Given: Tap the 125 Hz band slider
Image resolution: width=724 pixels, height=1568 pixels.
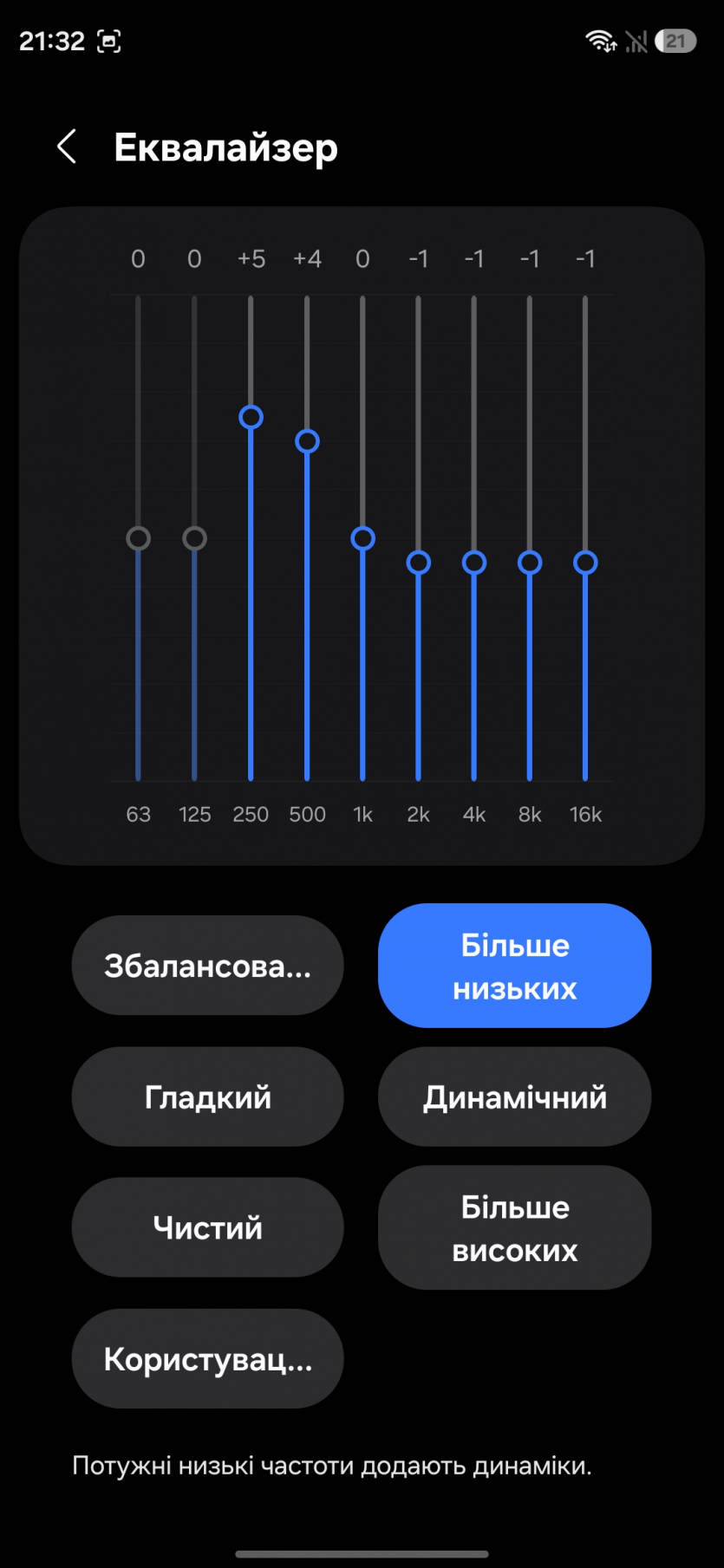Looking at the screenshot, I should [194, 538].
